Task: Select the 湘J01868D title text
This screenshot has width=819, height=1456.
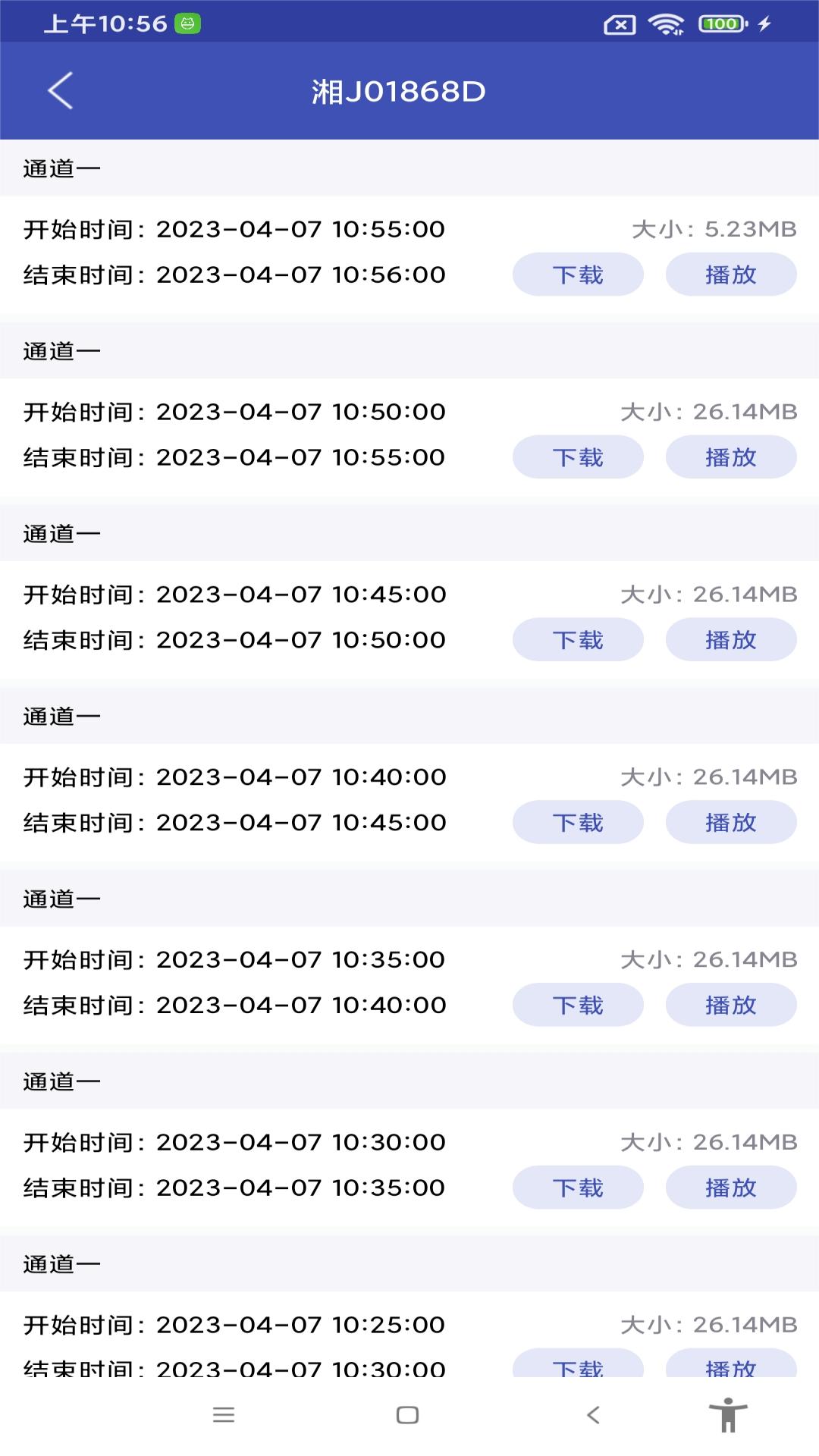Action: pos(400,90)
